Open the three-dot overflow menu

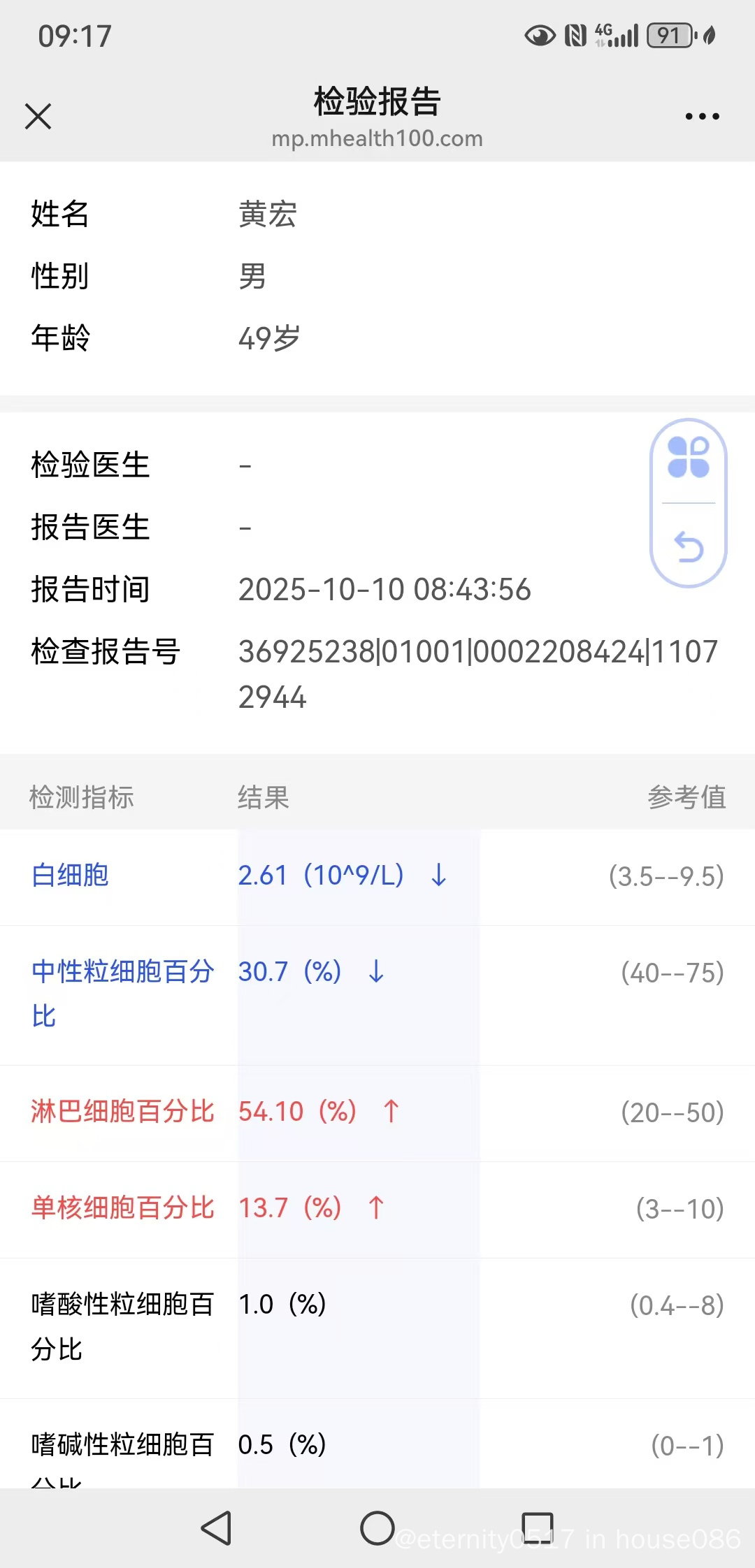click(702, 117)
